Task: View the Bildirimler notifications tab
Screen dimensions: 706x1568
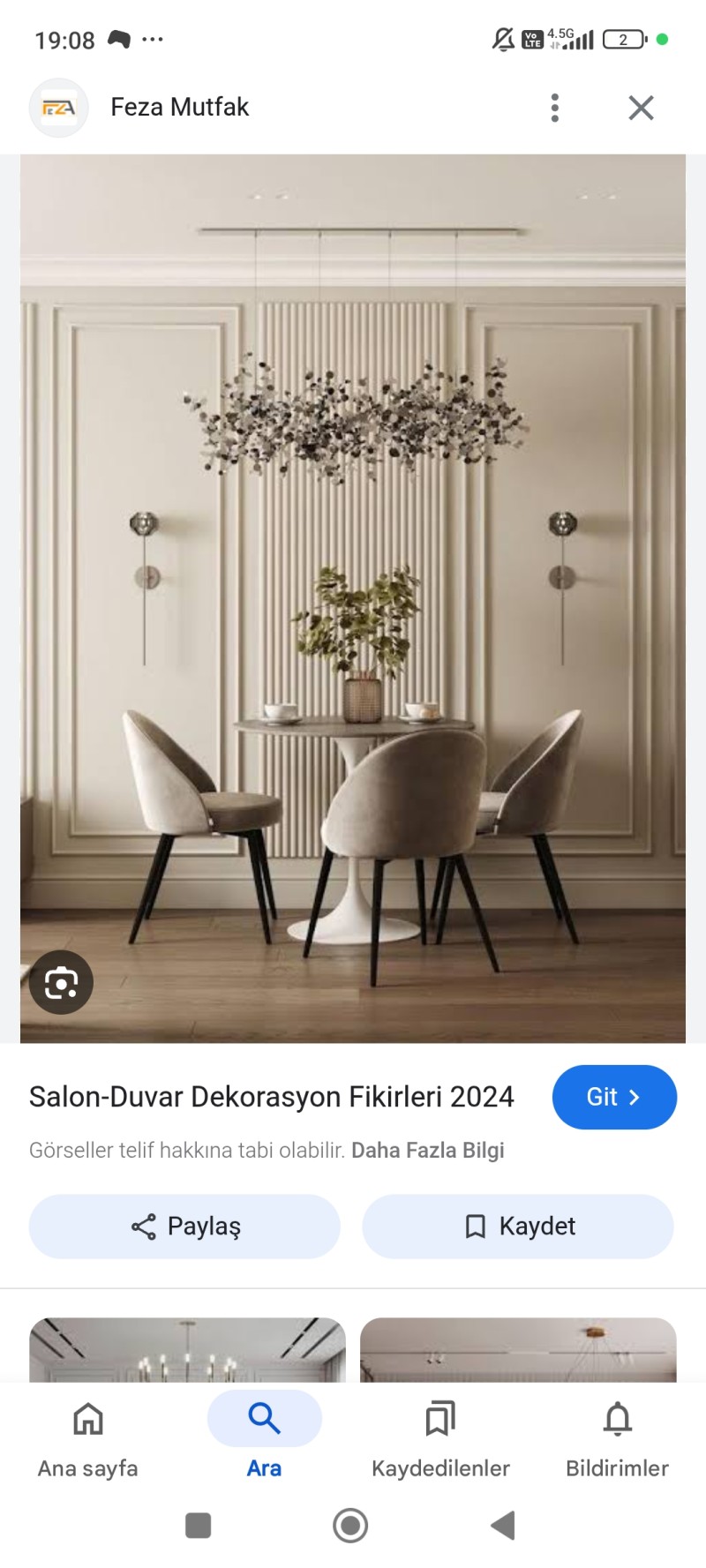Action: coord(617,1436)
